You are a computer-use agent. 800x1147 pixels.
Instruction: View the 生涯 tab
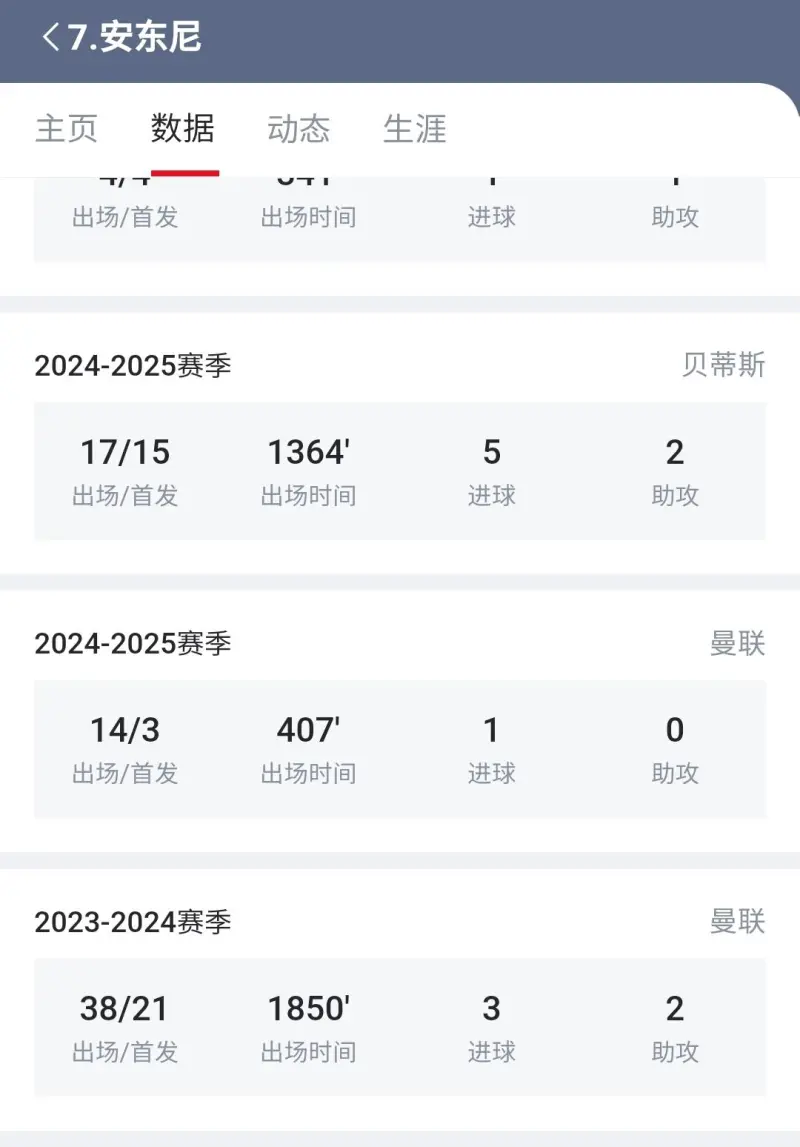415,129
